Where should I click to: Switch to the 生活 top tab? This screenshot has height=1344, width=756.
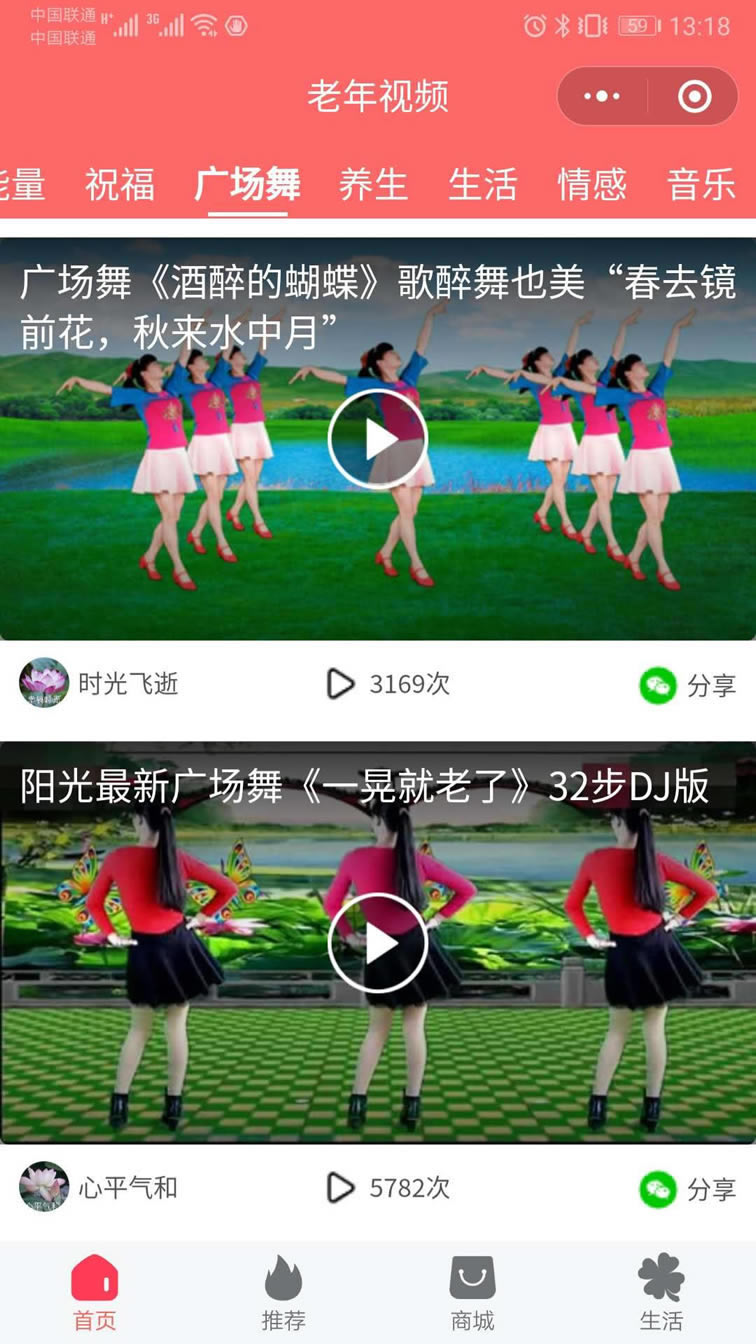coord(483,185)
